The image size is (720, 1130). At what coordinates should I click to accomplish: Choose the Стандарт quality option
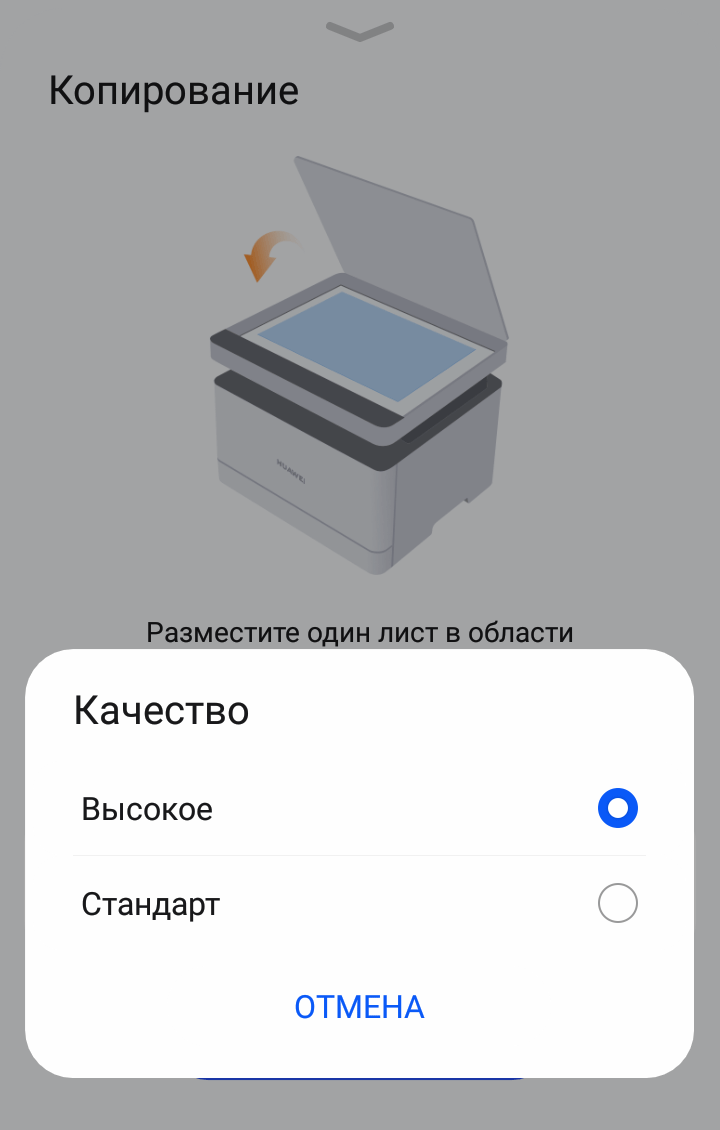click(x=617, y=904)
